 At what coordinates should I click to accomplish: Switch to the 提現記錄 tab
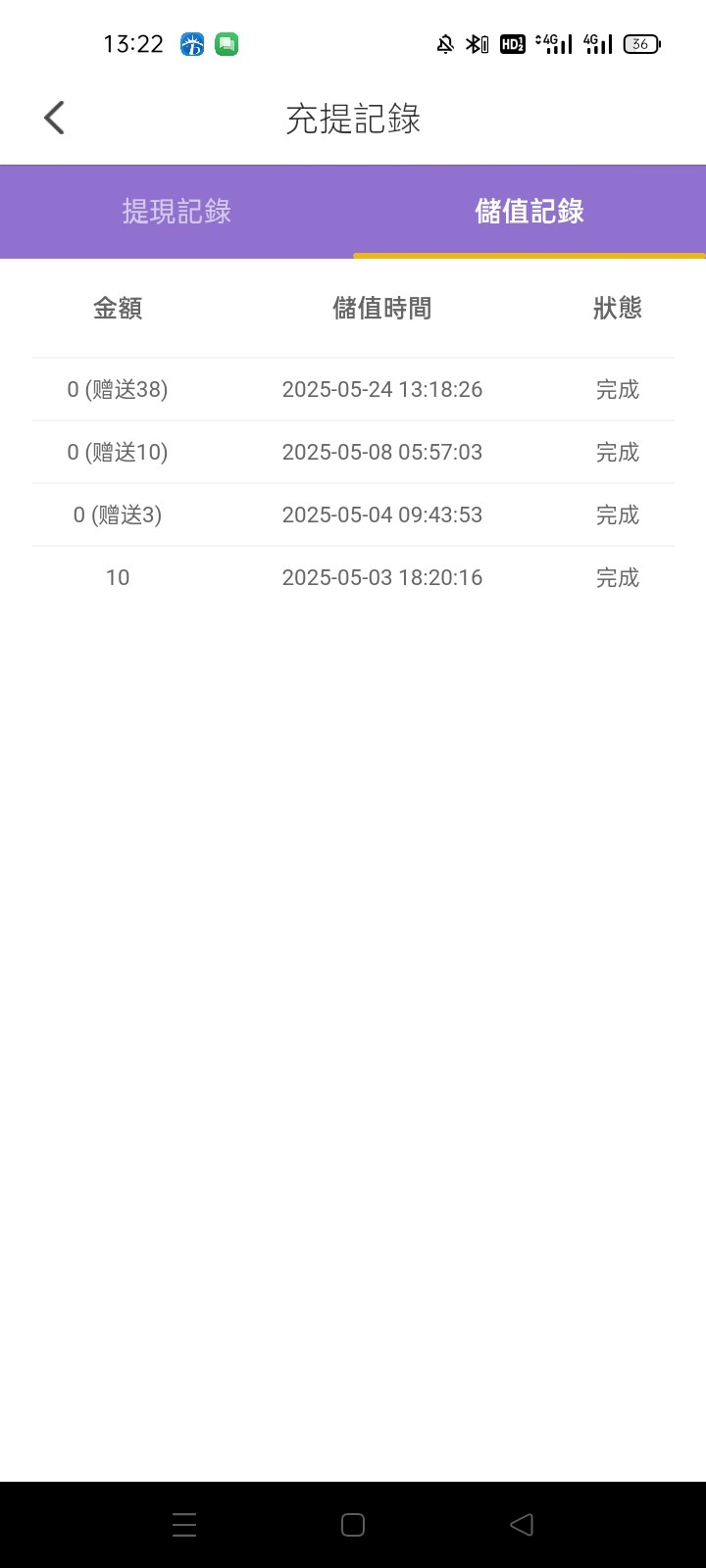click(x=176, y=212)
